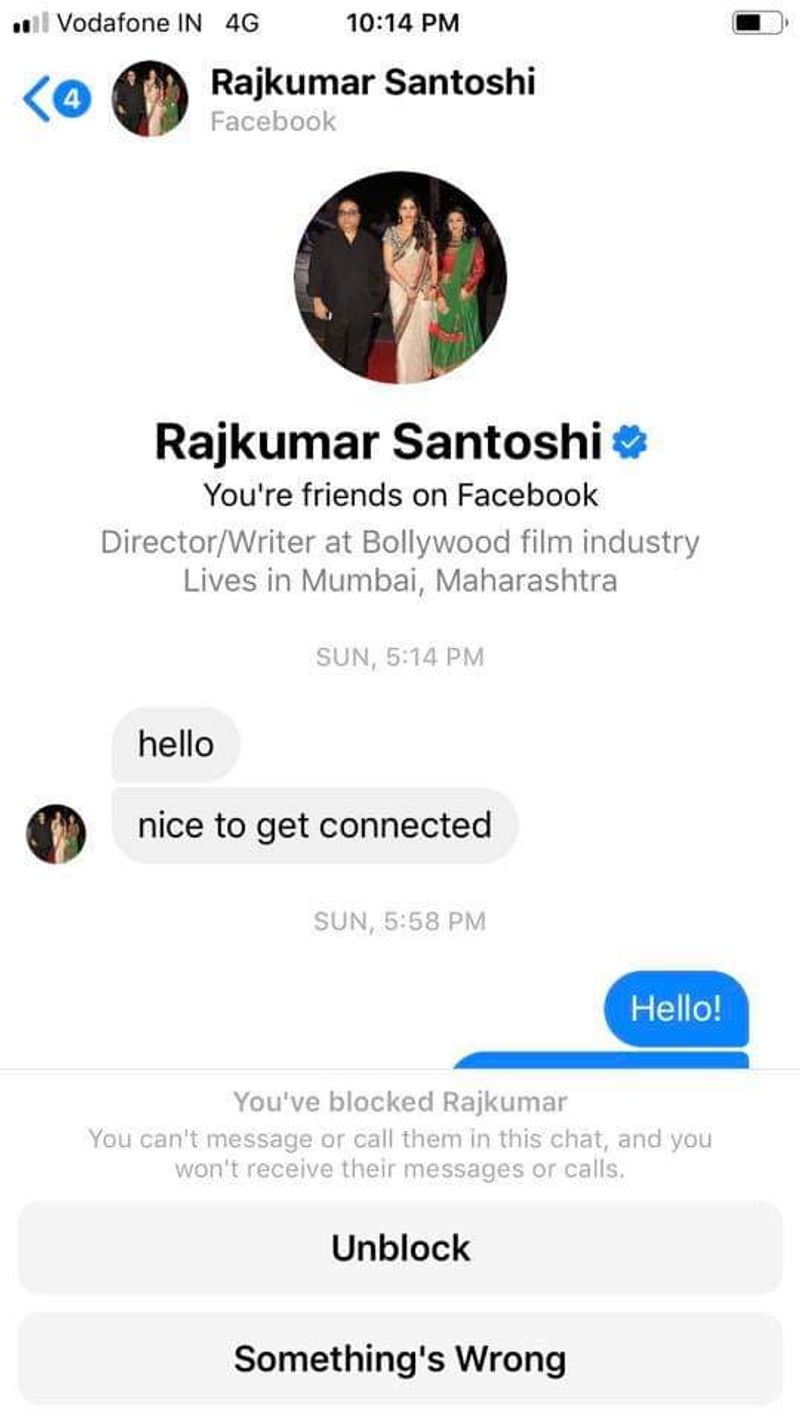Tap the Unblock button
The width and height of the screenshot is (800, 1422).
(x=400, y=1247)
